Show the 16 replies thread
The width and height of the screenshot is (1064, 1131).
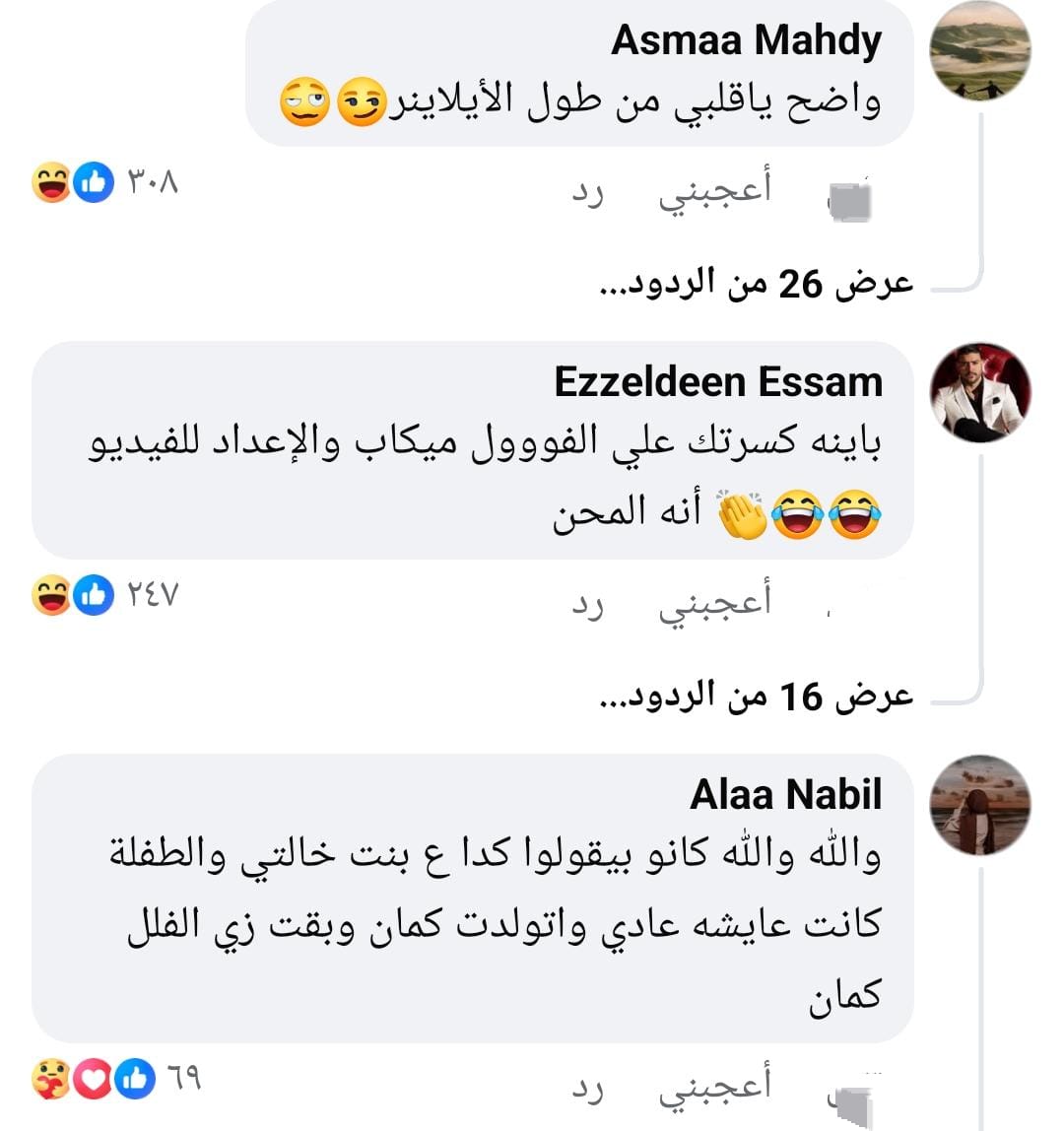[757, 697]
